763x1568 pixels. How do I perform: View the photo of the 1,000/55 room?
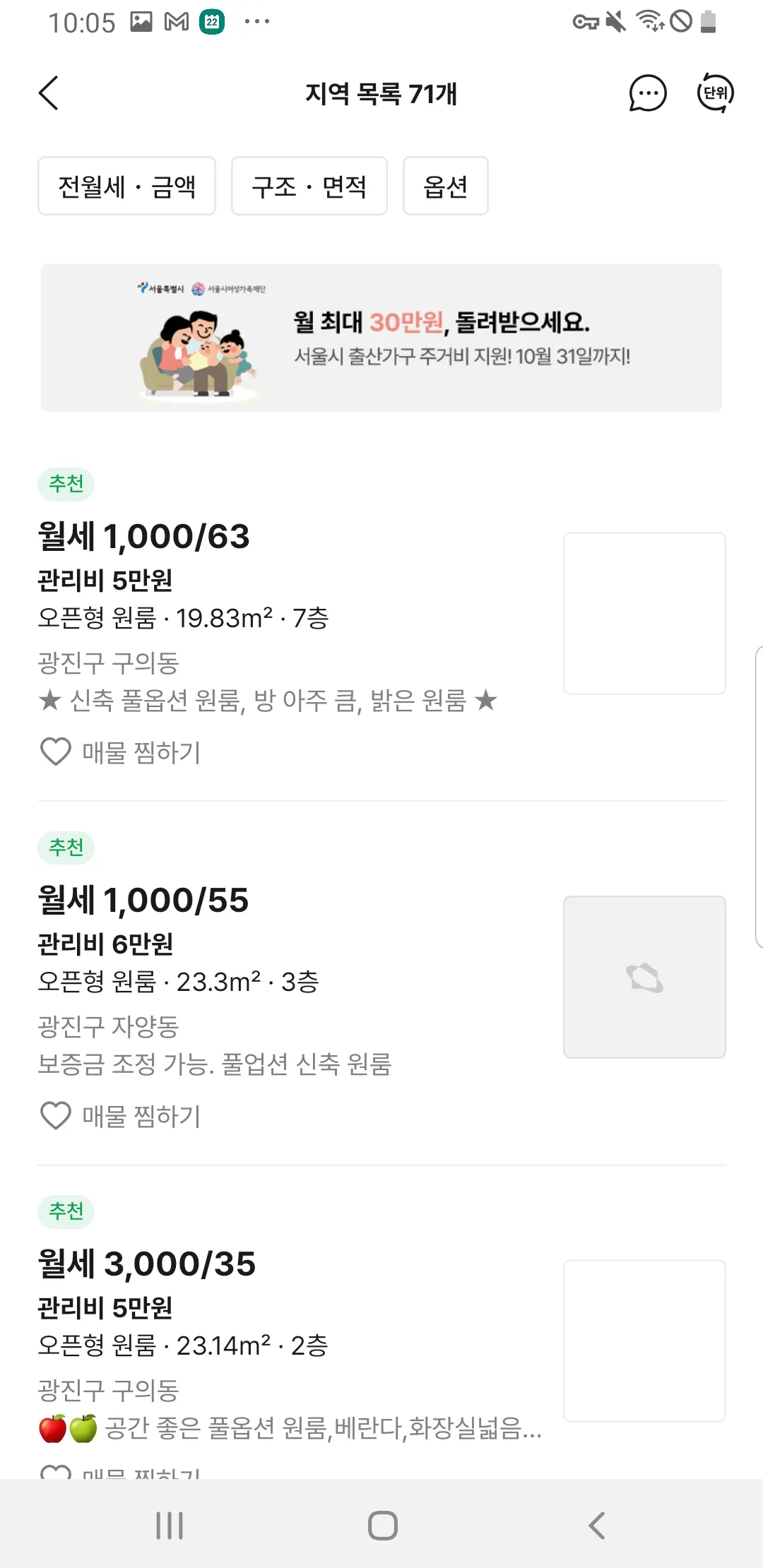click(644, 977)
